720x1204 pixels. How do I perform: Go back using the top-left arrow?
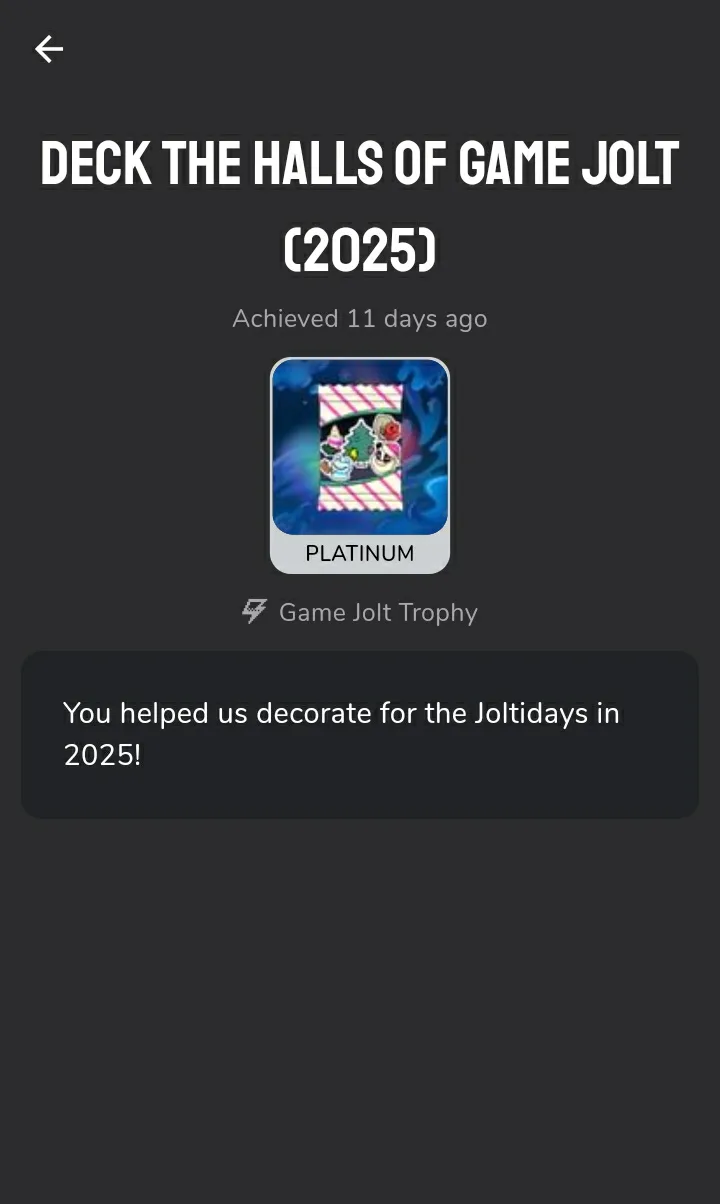tap(49, 49)
